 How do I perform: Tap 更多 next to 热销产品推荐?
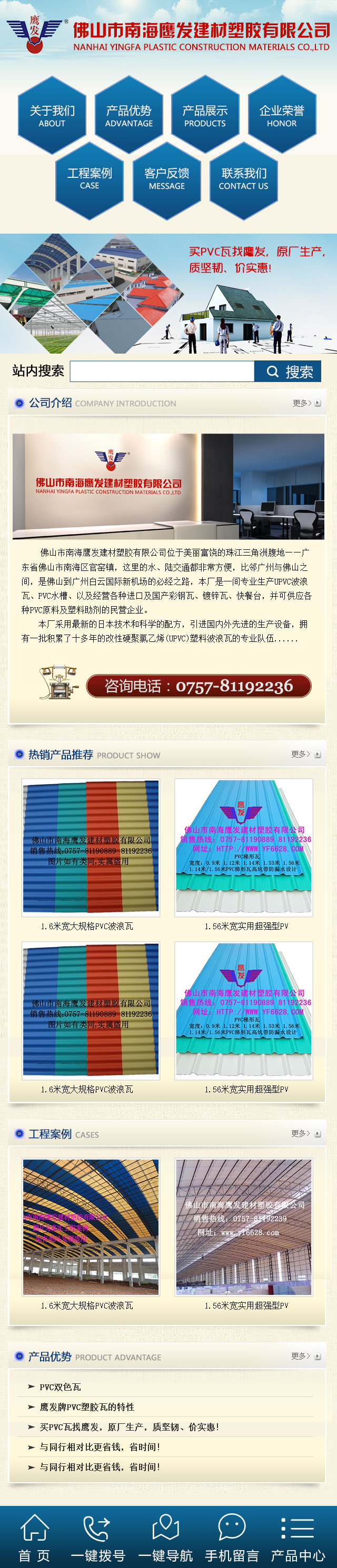click(305, 754)
